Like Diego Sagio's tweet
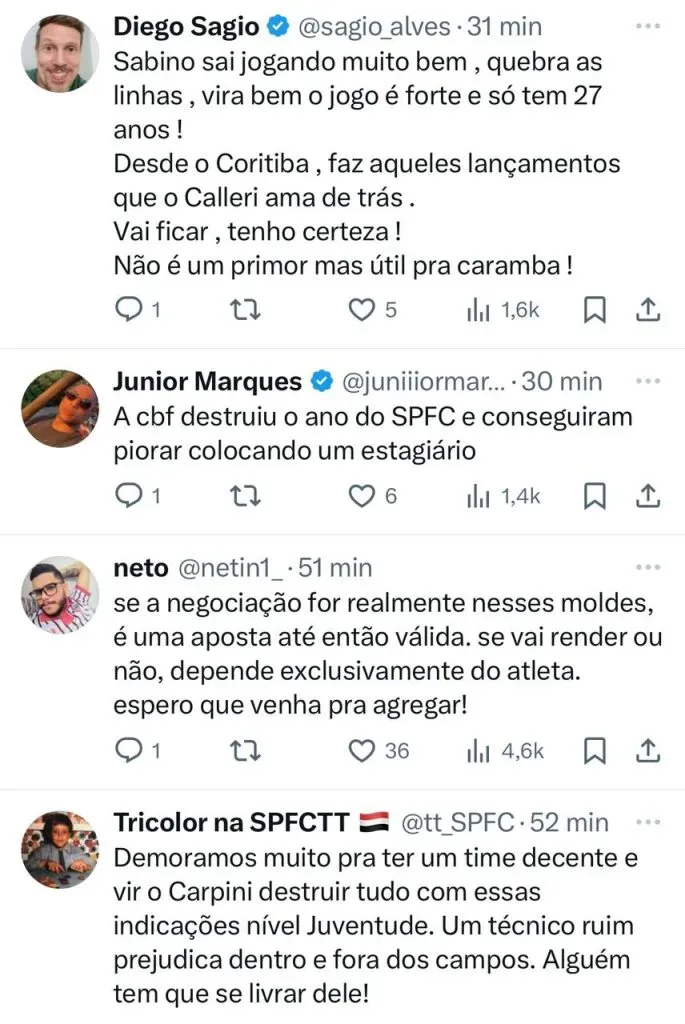 (360, 311)
